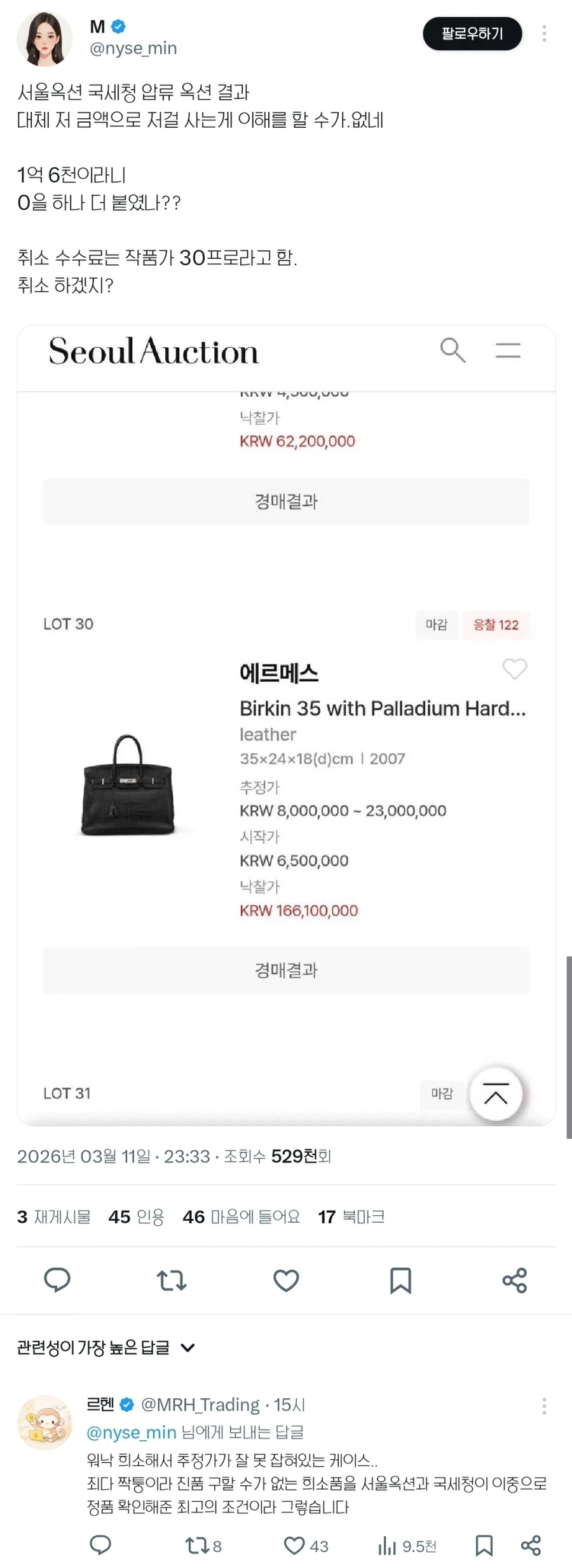The image size is (572, 1568).
Task: Share M's tweet via the share icon
Action: click(514, 1280)
